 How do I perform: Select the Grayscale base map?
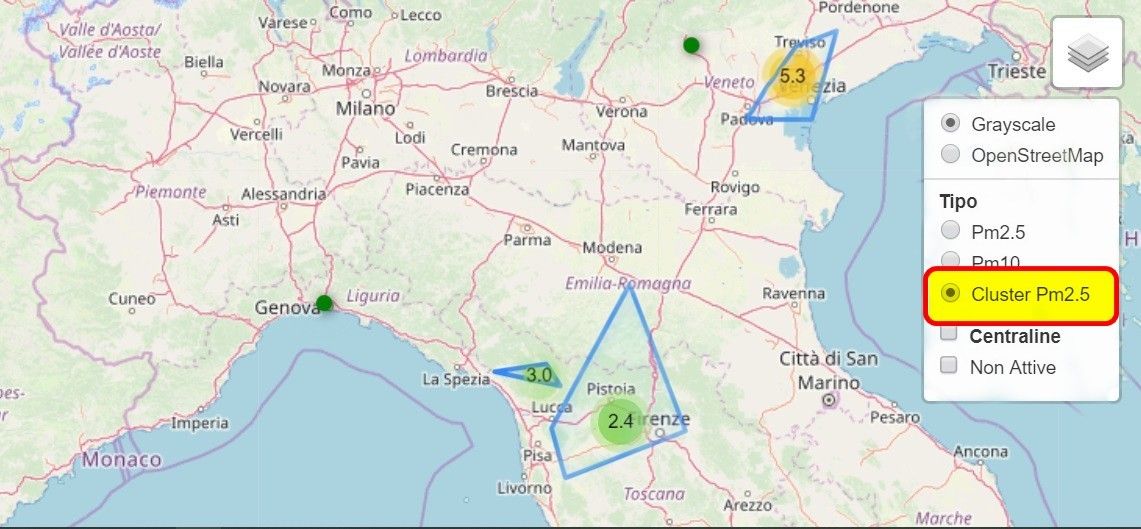click(x=951, y=124)
